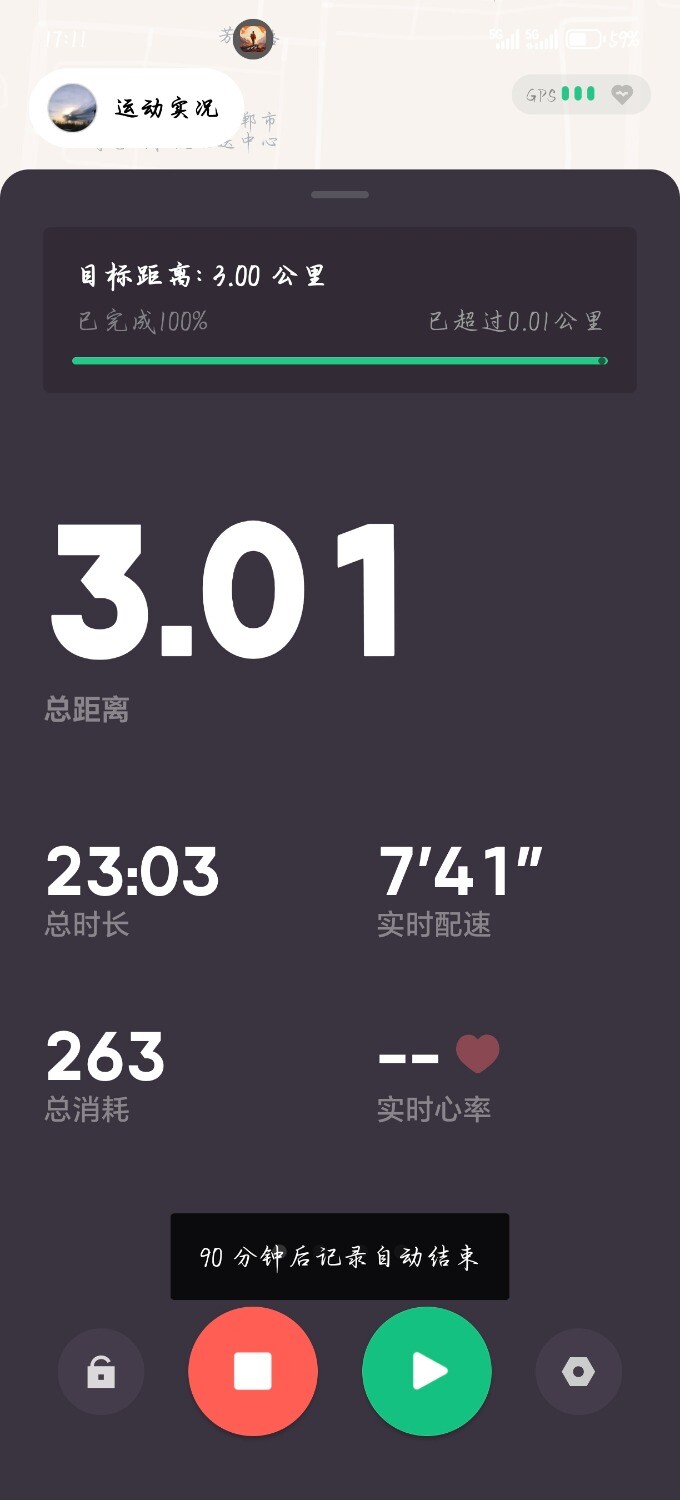
Task: Open workout settings hexagon icon
Action: [578, 1372]
